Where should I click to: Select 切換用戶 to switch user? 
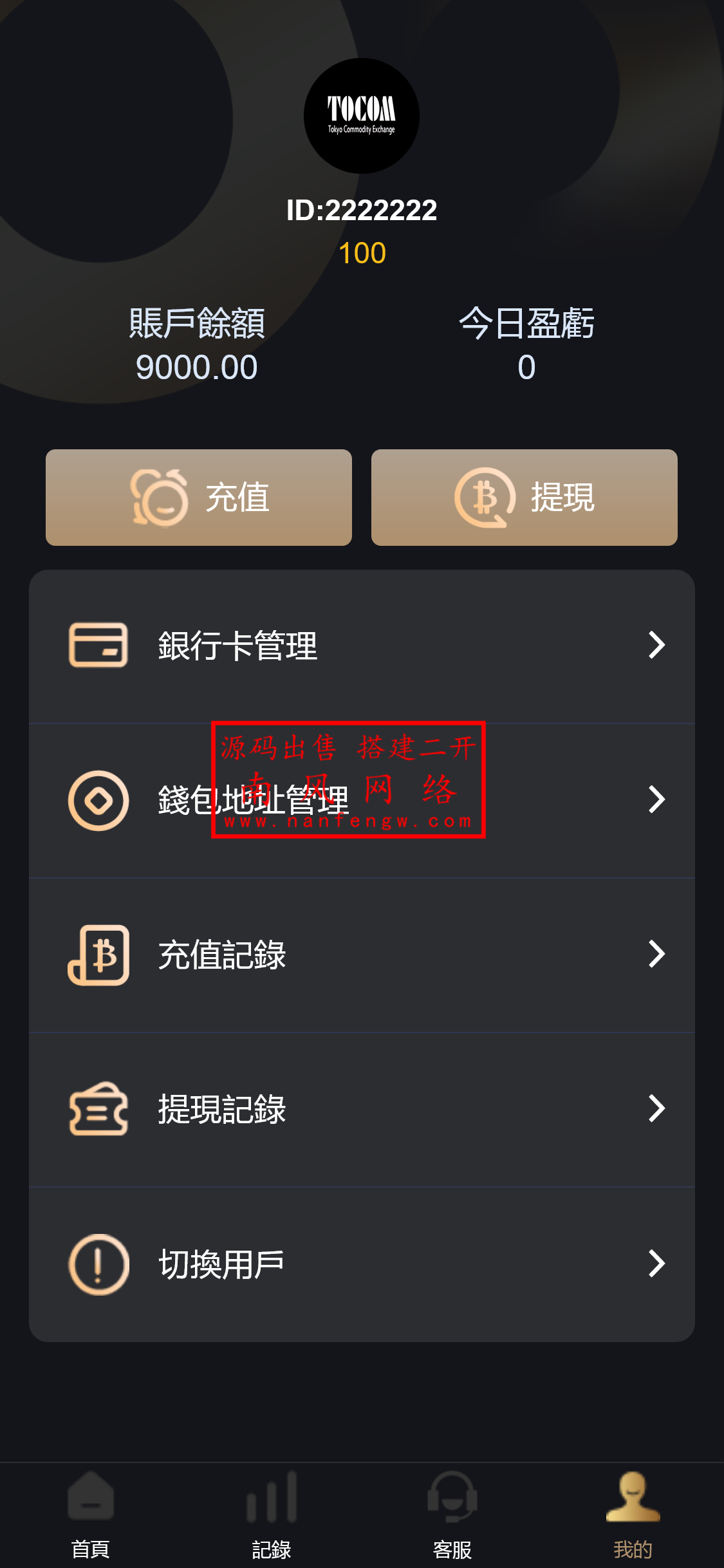(x=362, y=1264)
